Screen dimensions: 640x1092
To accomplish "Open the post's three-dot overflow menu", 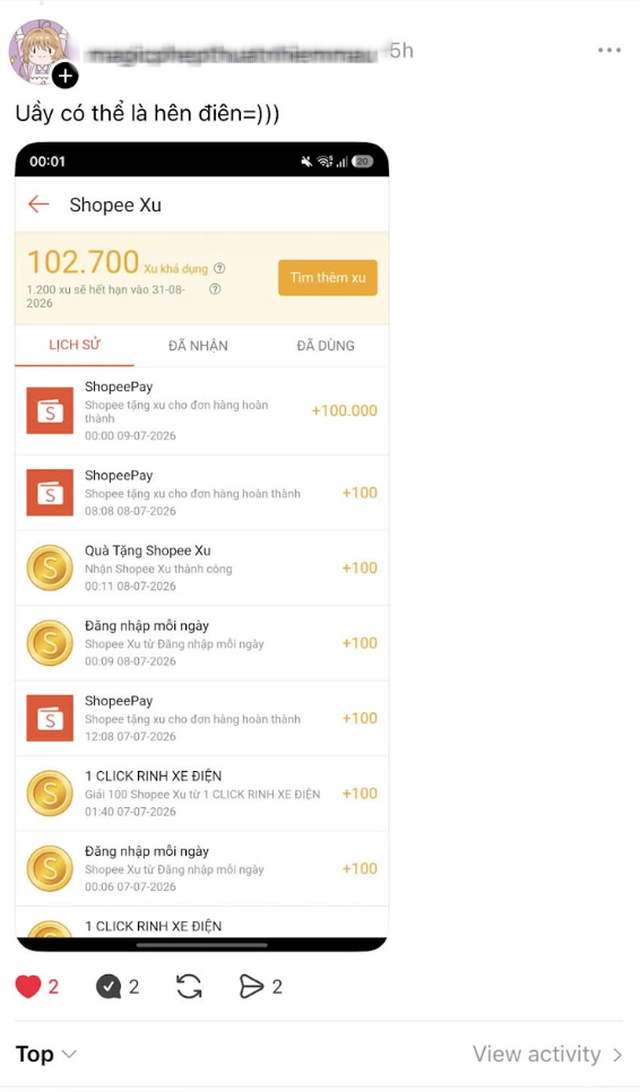I will 609,50.
